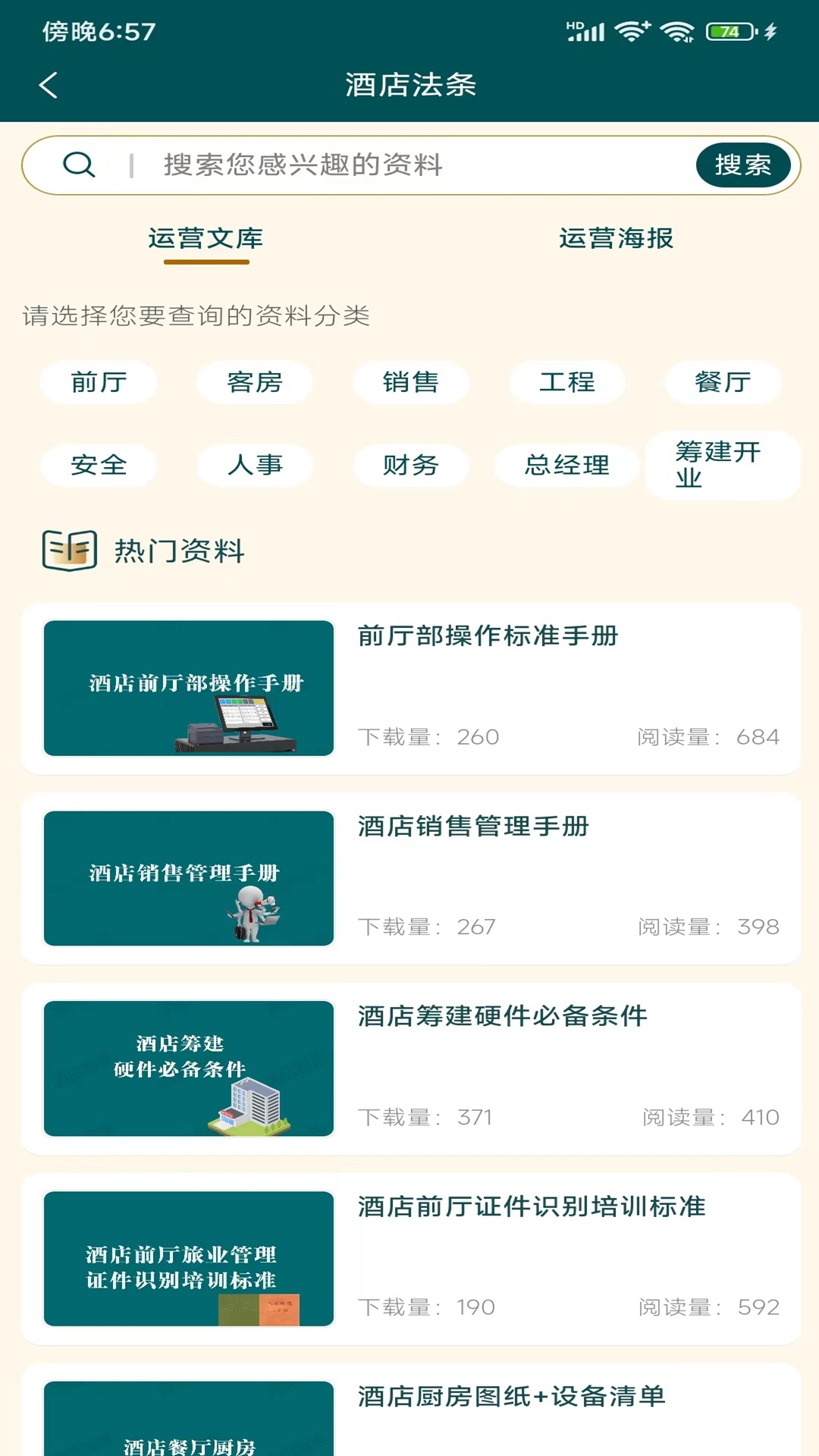Screen dimensions: 819x1456
Task: Switch to the 运营海报 tab
Action: point(616,239)
